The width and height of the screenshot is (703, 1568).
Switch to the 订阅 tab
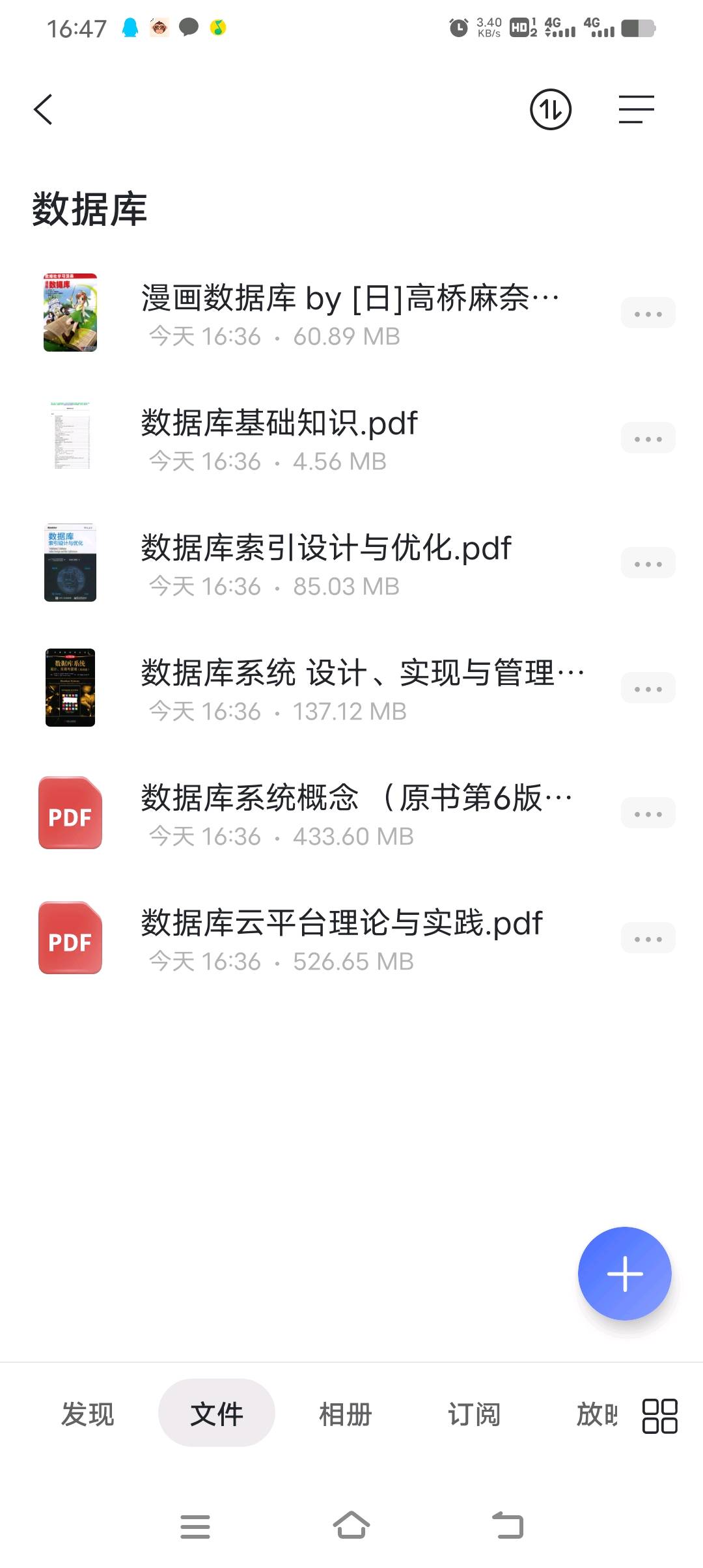[x=474, y=1414]
